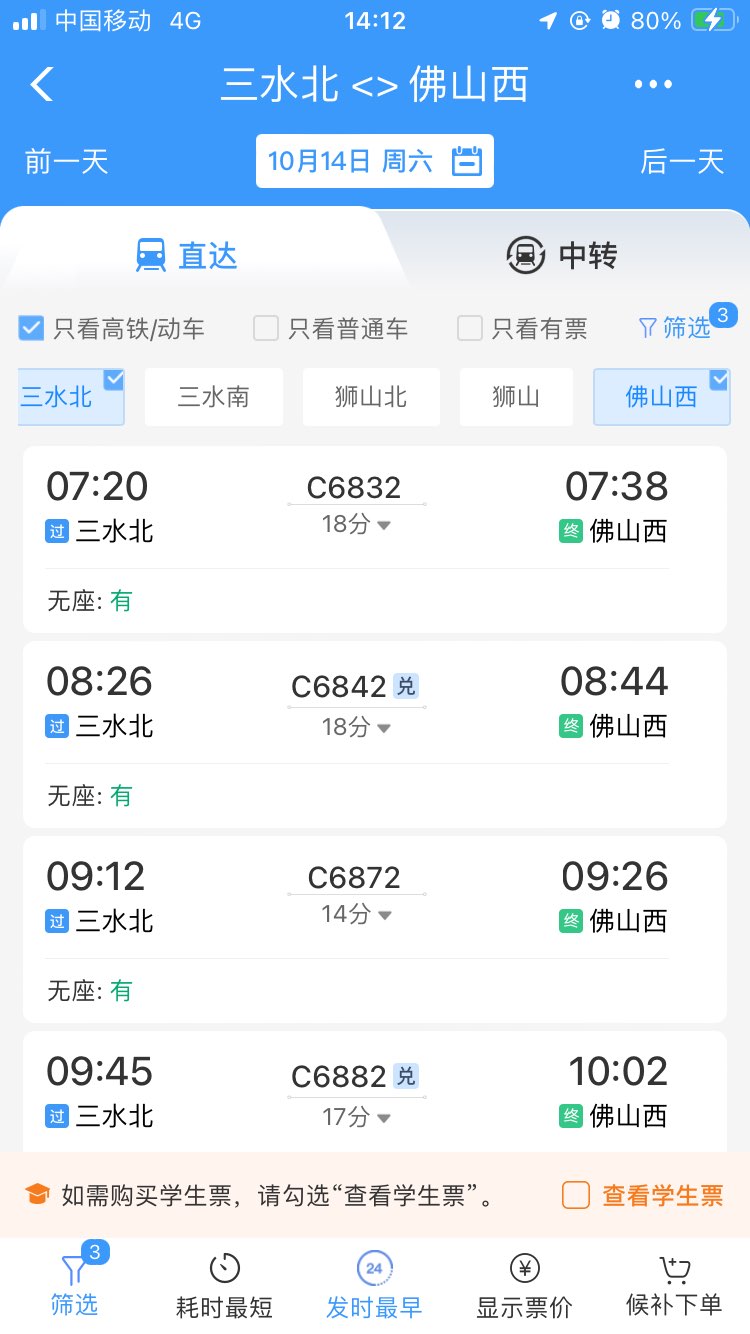Uncheck 只看高铁/动车 filter
Image resolution: width=750 pixels, height=1334 pixels.
(30, 328)
